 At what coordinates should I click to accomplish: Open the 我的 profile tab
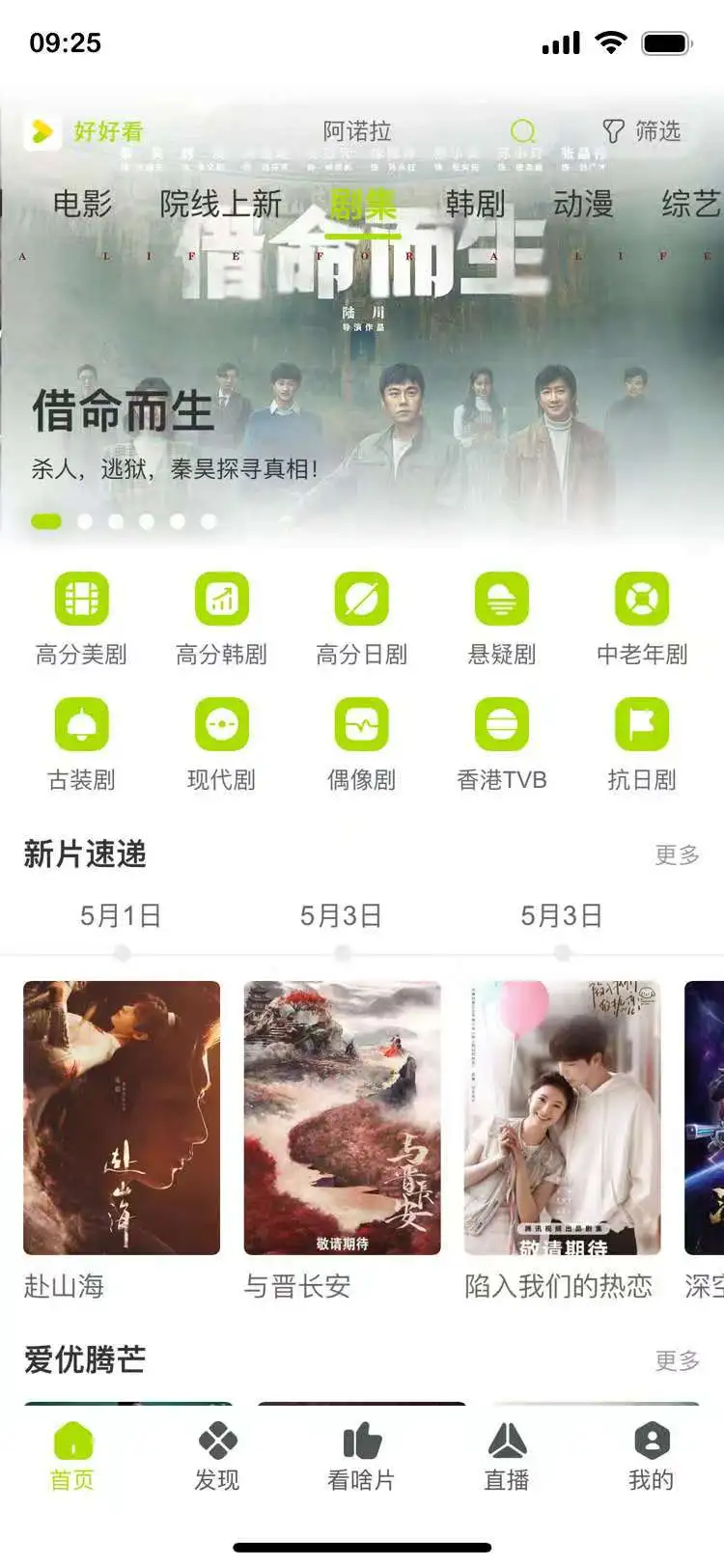tap(652, 1457)
